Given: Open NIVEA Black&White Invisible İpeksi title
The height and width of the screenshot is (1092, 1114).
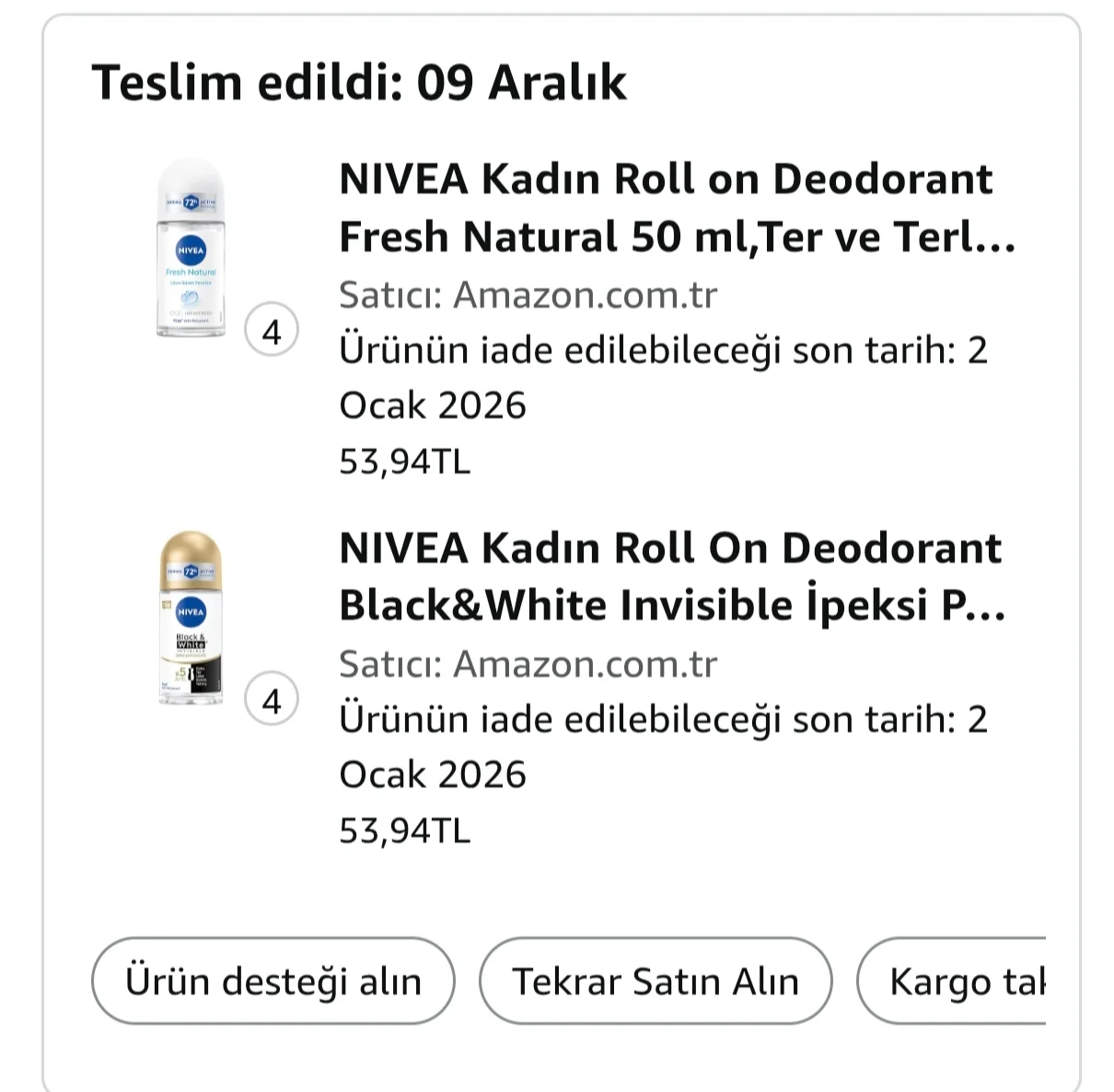Looking at the screenshot, I should 672,576.
